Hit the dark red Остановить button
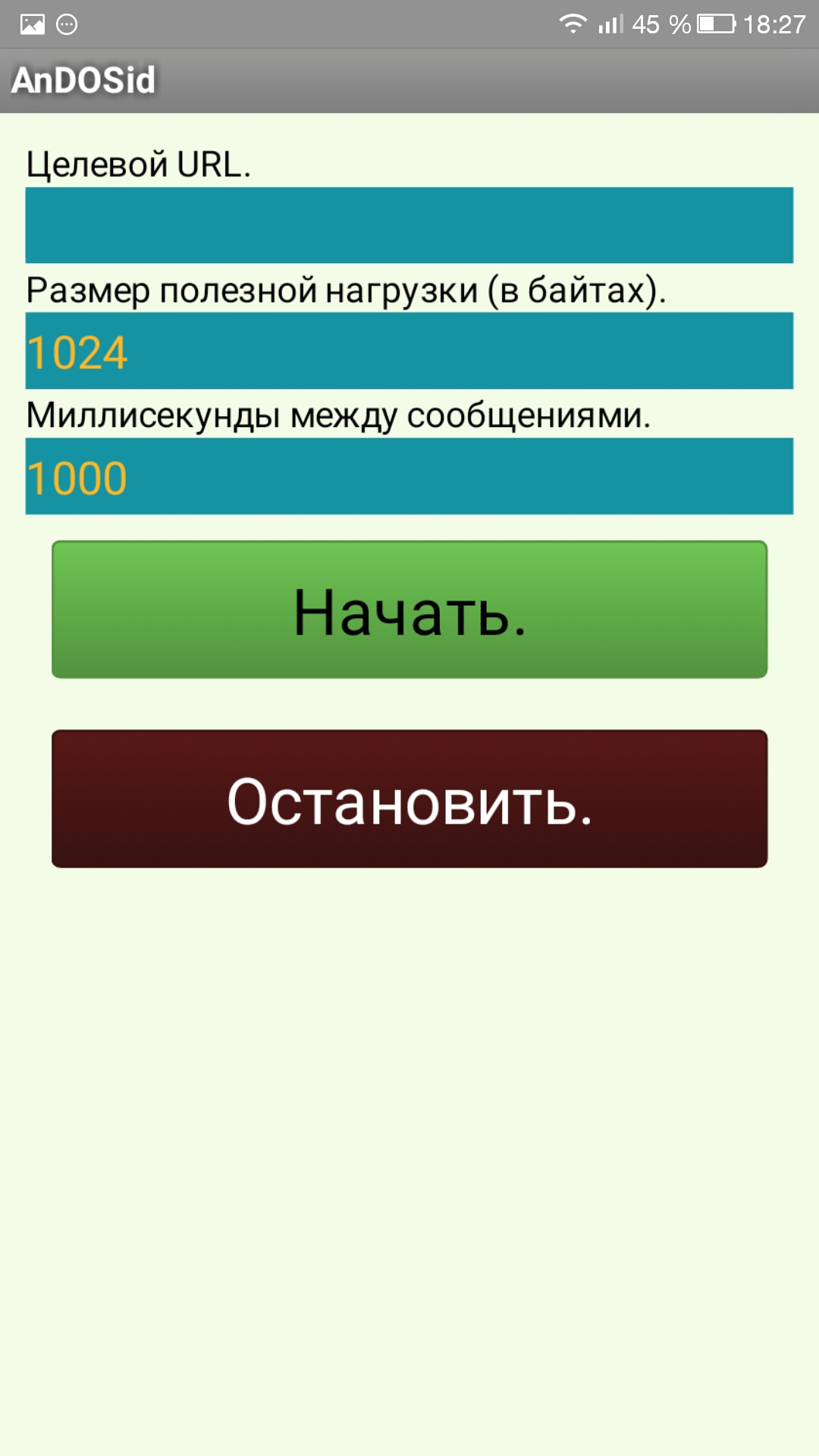The height and width of the screenshot is (1456, 819). coord(409,799)
